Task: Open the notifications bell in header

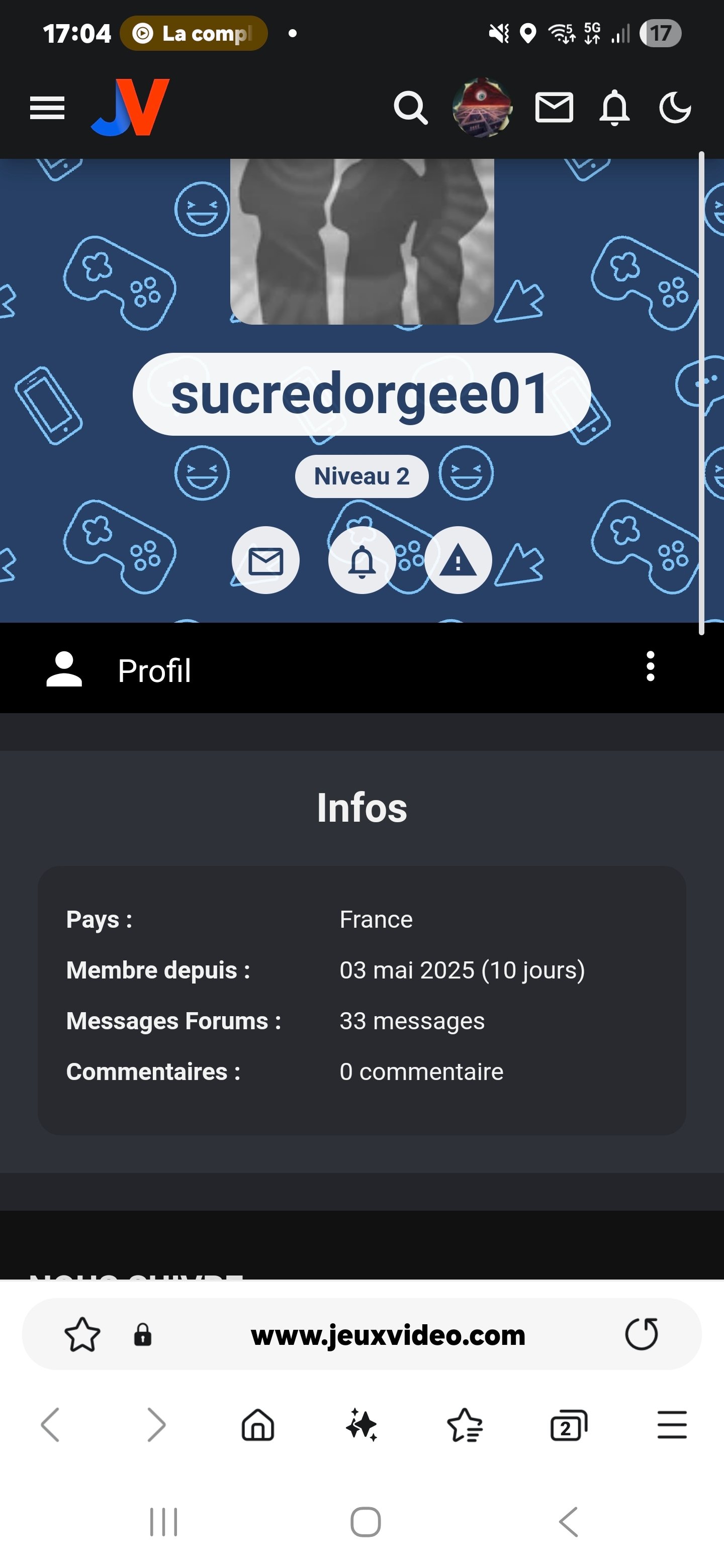Action: [x=614, y=108]
